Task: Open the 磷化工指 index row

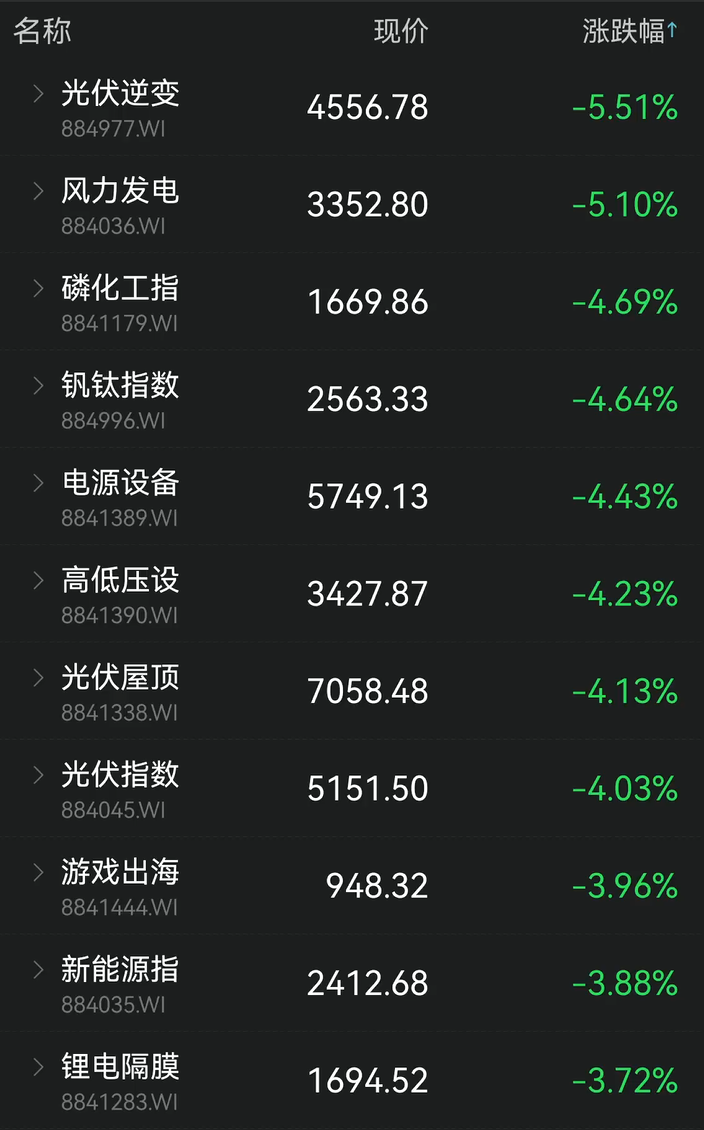Action: [x=352, y=301]
